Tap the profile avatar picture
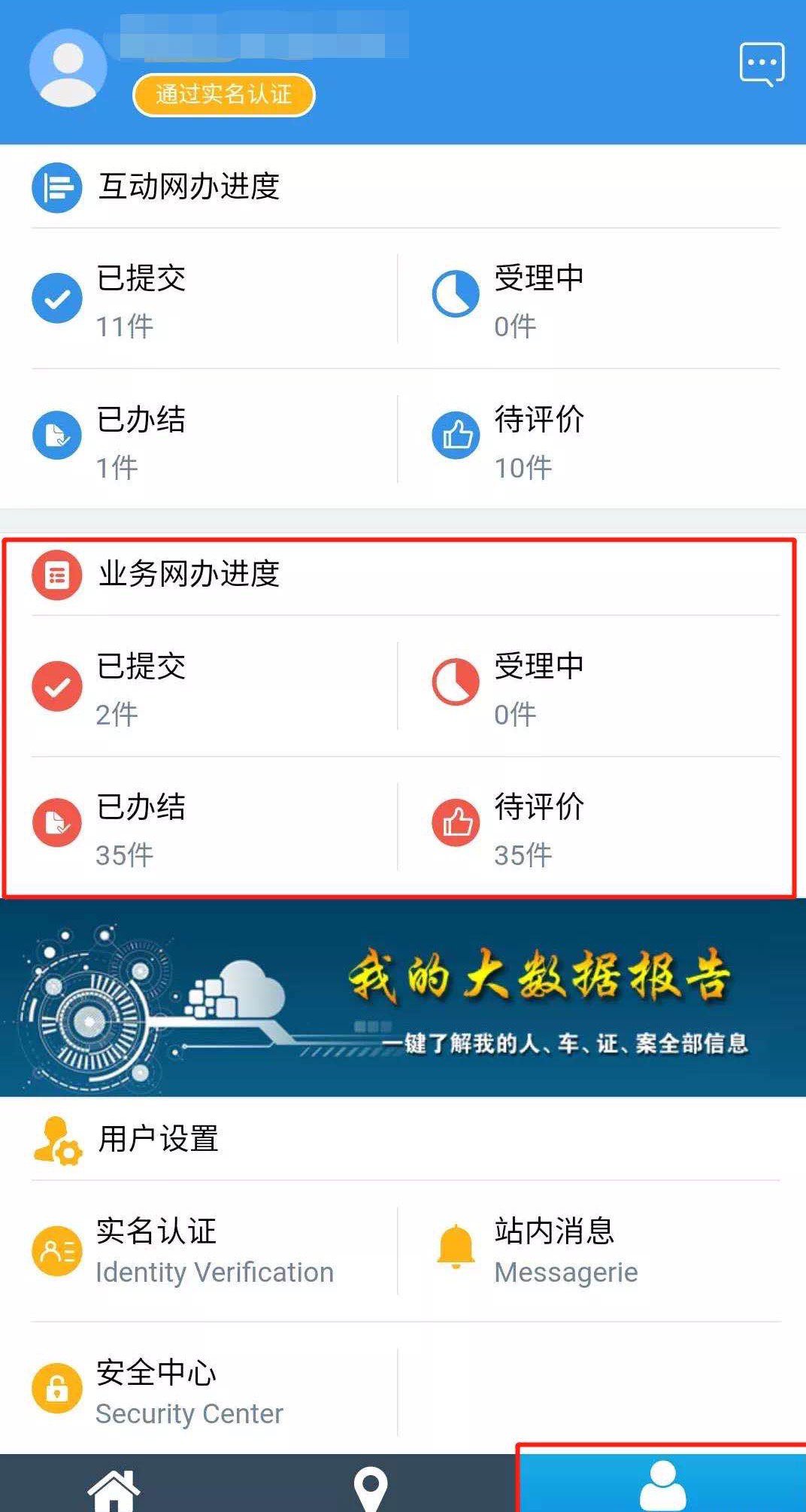 [x=68, y=68]
